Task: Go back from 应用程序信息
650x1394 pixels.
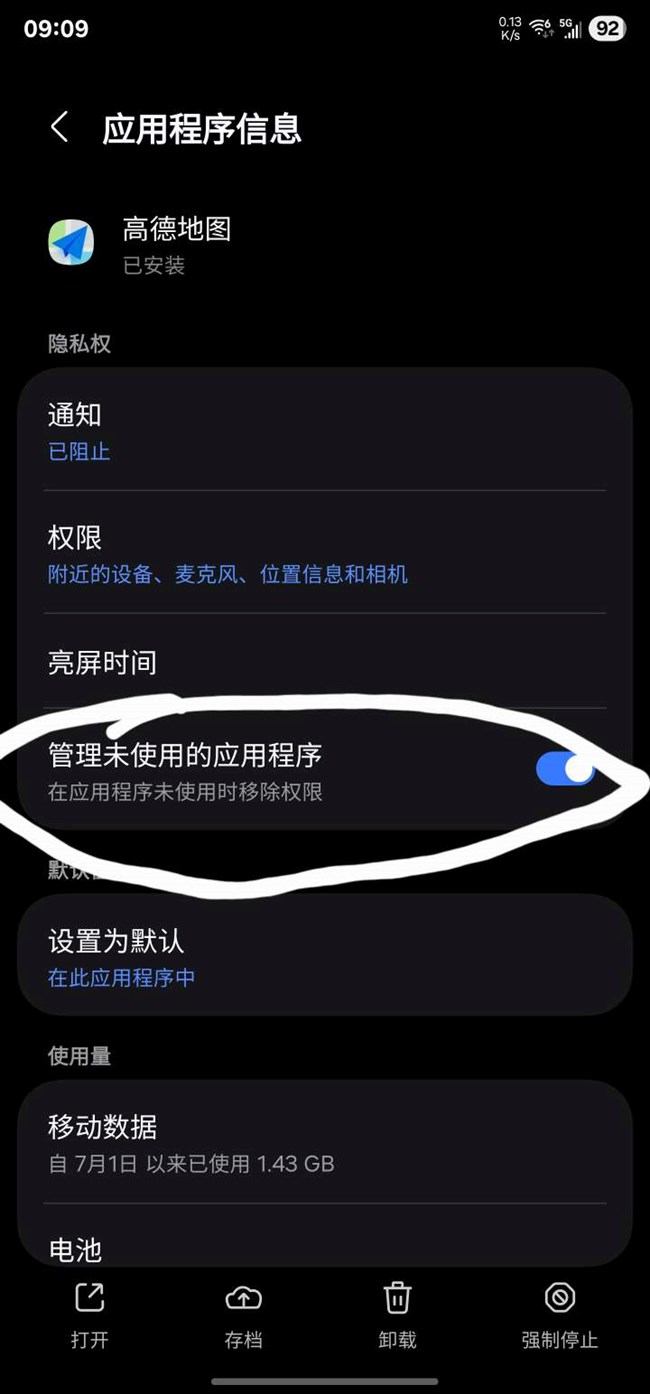Action: pyautogui.click(x=60, y=128)
